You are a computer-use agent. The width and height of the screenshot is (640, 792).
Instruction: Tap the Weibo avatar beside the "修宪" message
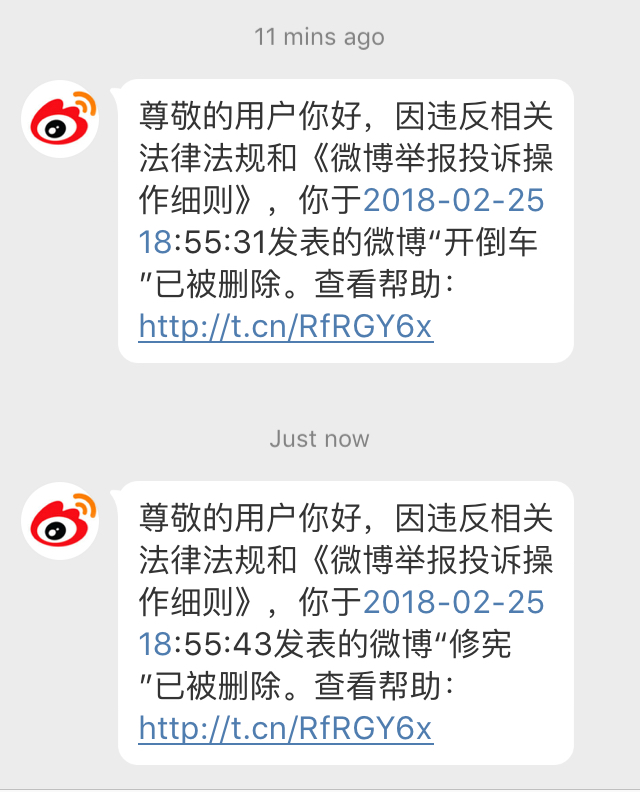[x=60, y=519]
